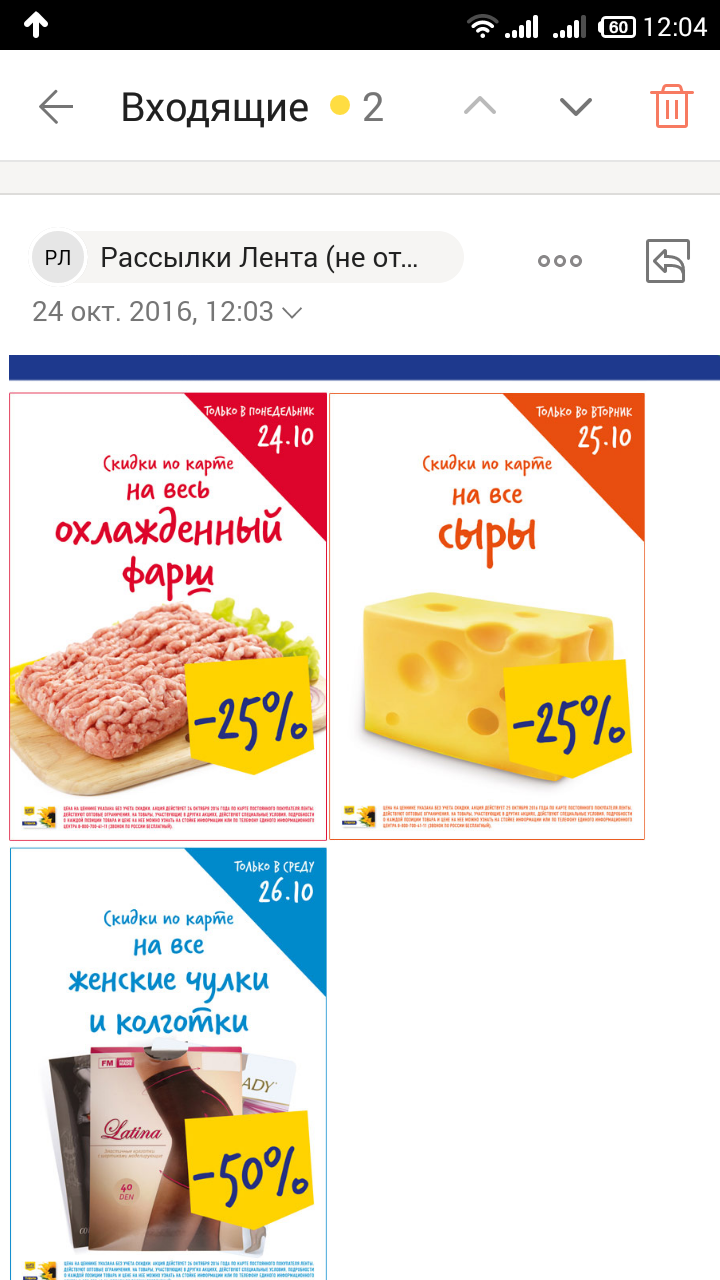Expand the message date details
The width and height of the screenshot is (720, 1280).
coord(292,312)
